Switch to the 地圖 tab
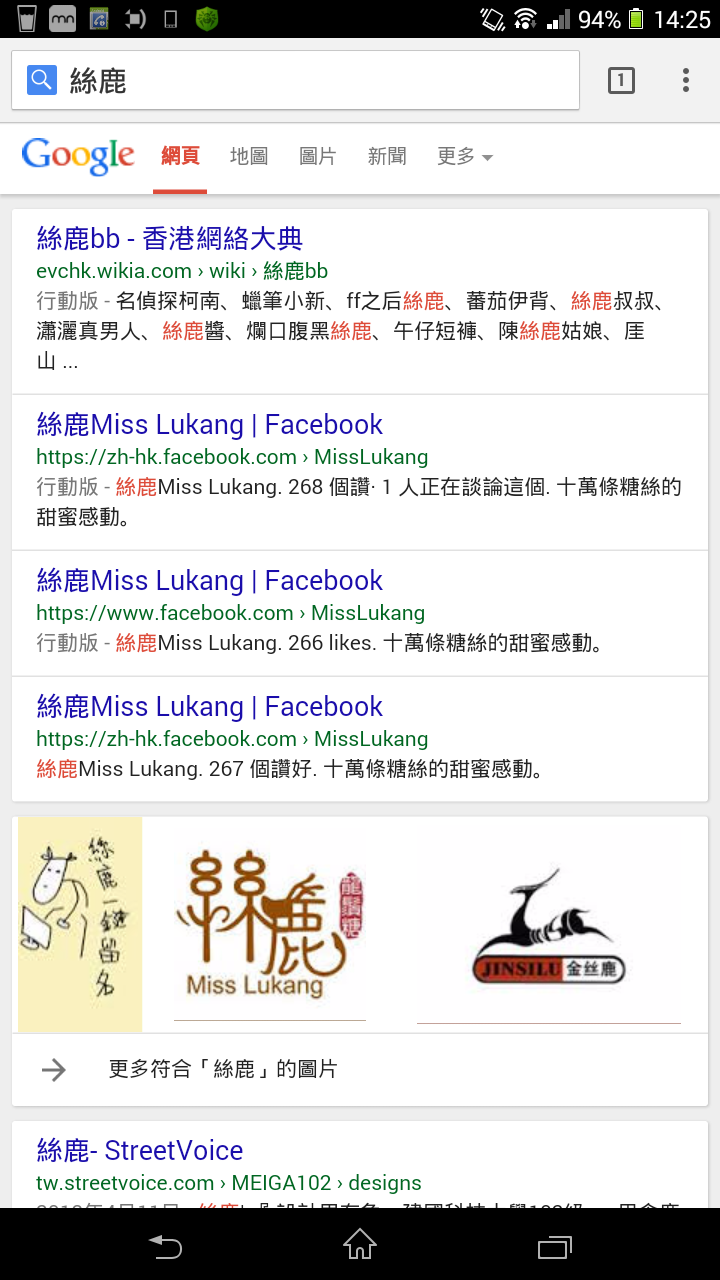Screen dimensions: 720x1280 coord(249,156)
